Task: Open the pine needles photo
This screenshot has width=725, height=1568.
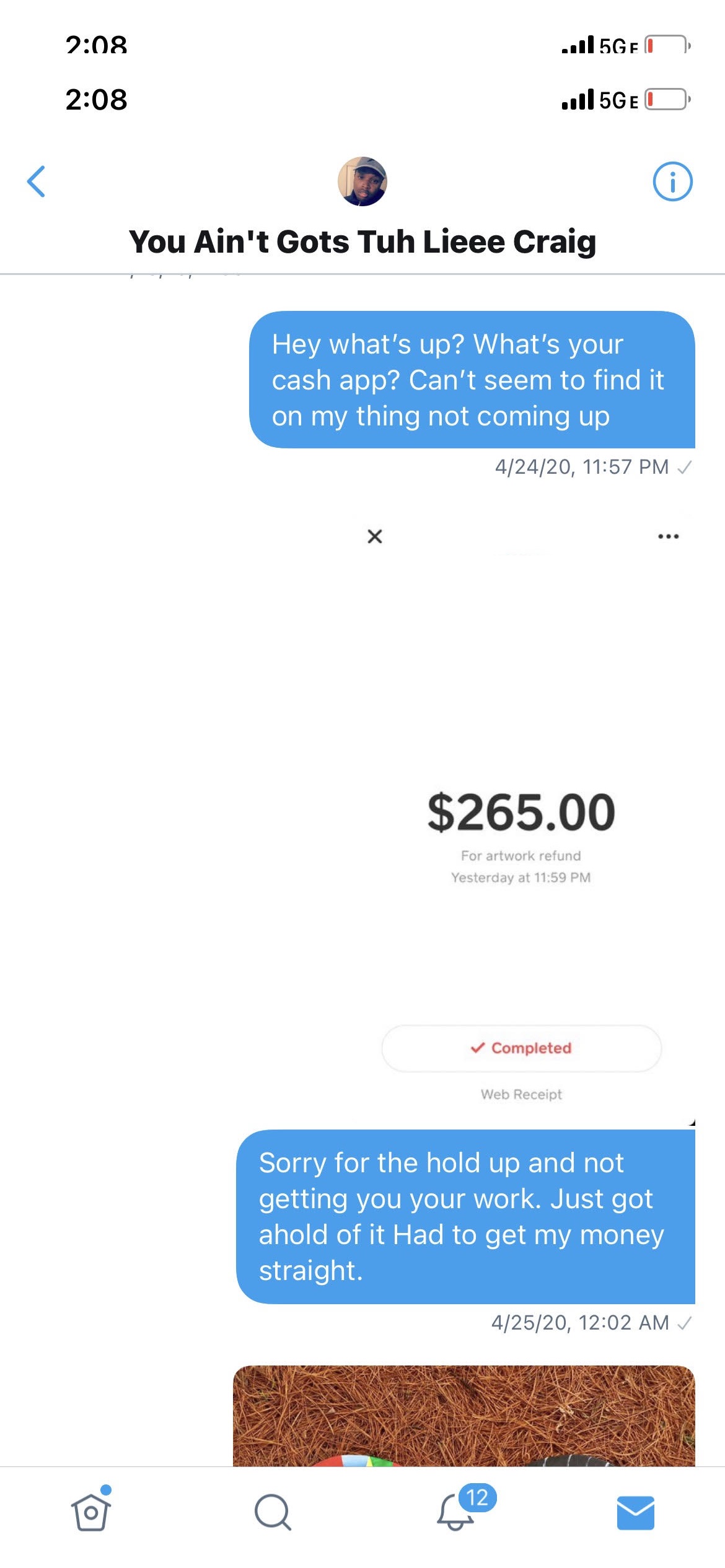Action: pyautogui.click(x=464, y=1416)
